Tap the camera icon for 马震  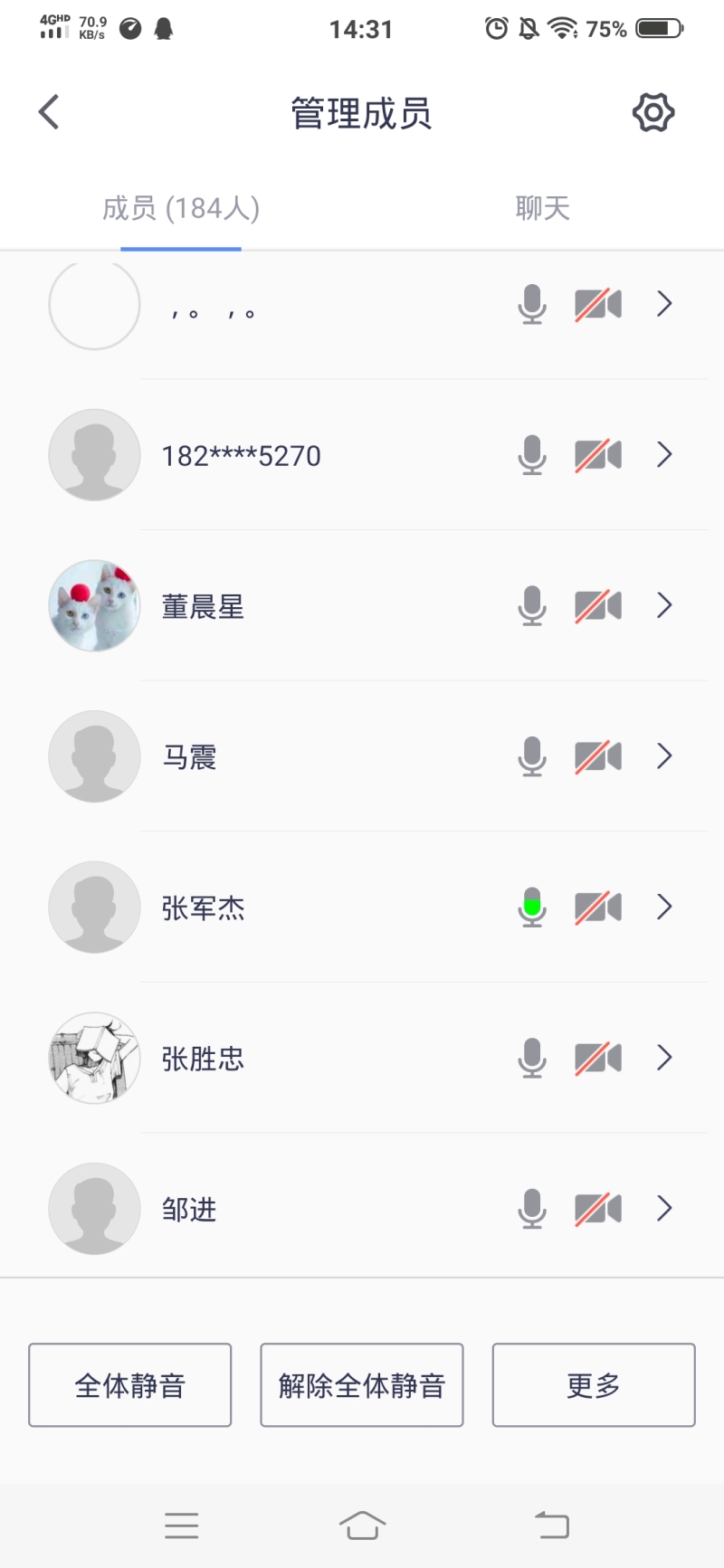598,756
